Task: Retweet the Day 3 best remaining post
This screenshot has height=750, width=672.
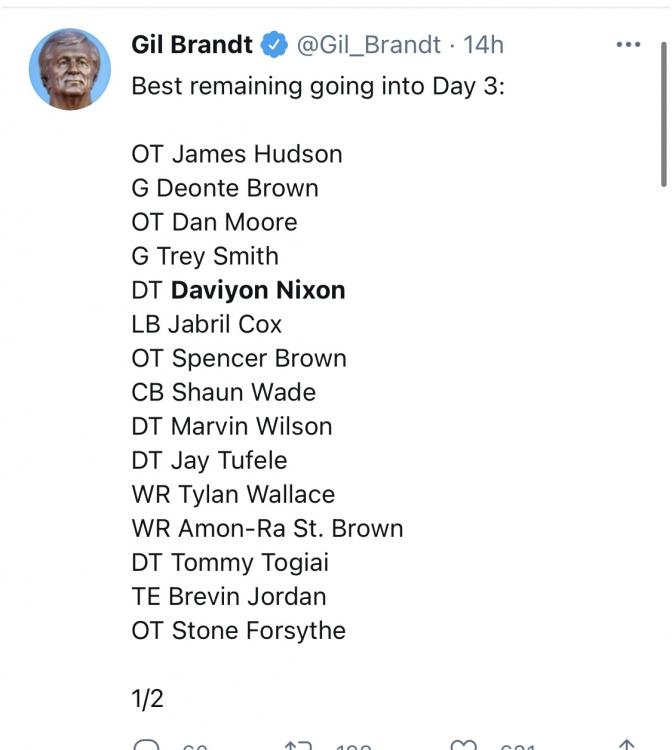Action: click(299, 744)
